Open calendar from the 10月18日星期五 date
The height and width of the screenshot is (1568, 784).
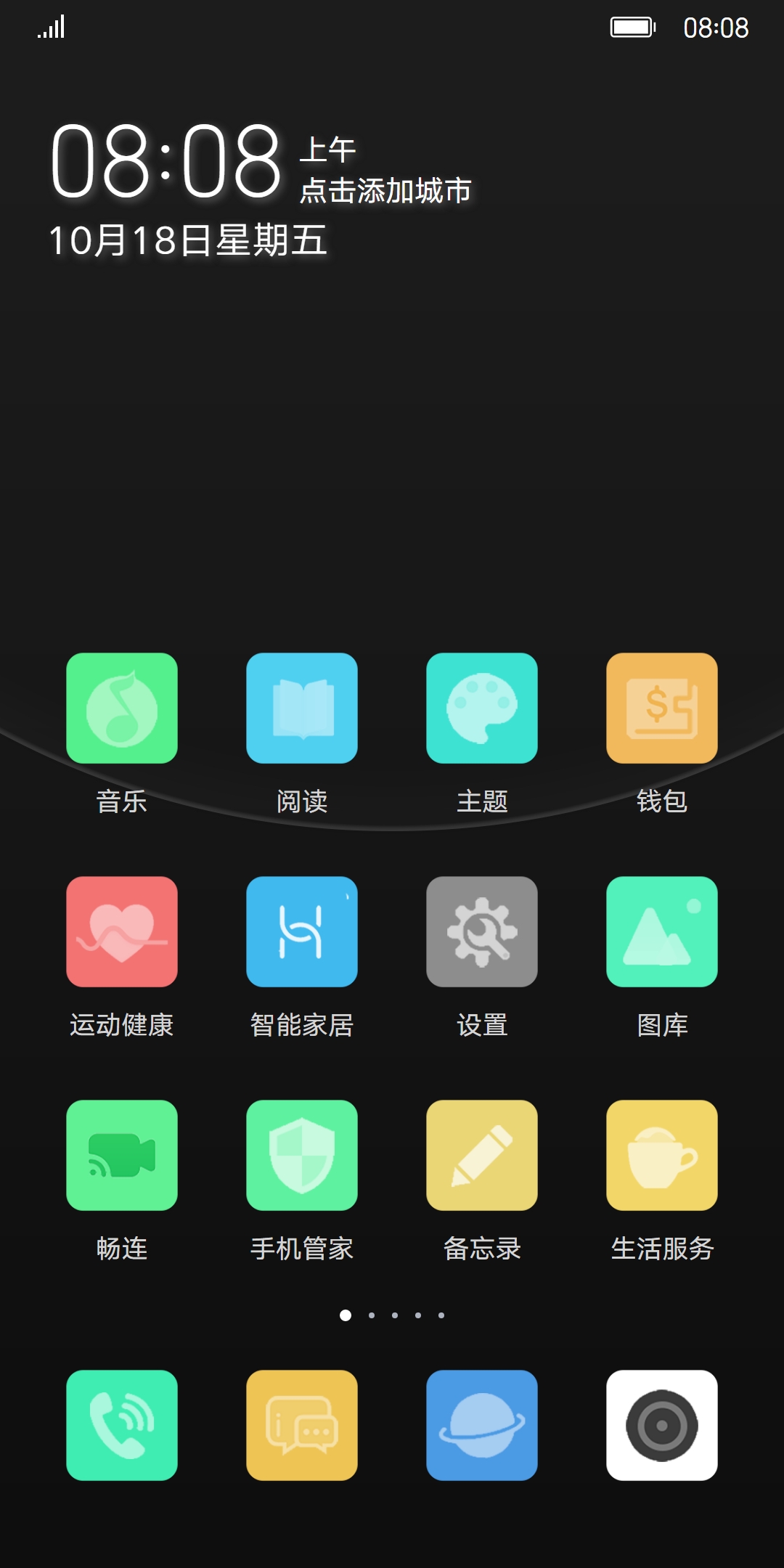[187, 240]
